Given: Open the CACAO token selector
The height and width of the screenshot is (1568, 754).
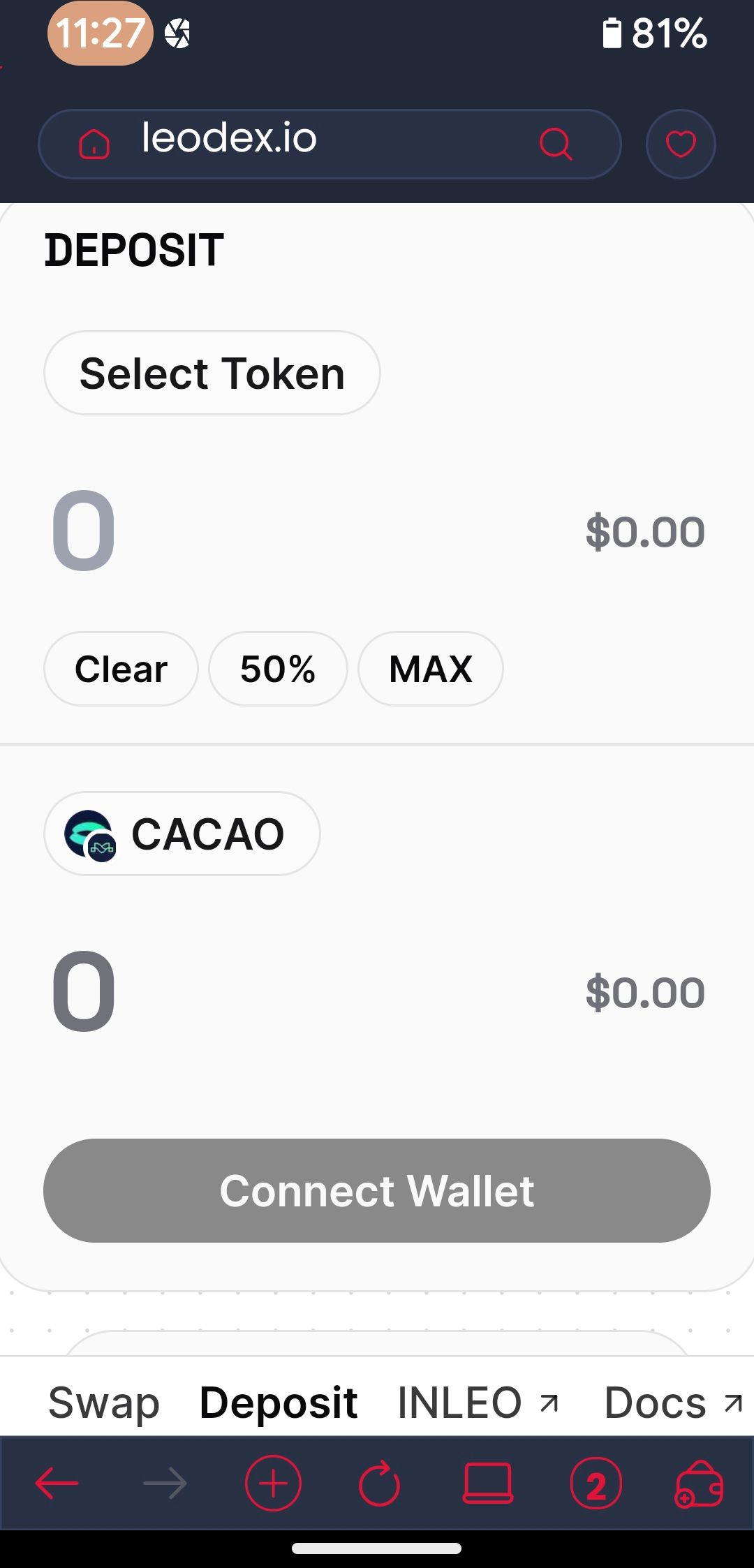Looking at the screenshot, I should point(182,834).
